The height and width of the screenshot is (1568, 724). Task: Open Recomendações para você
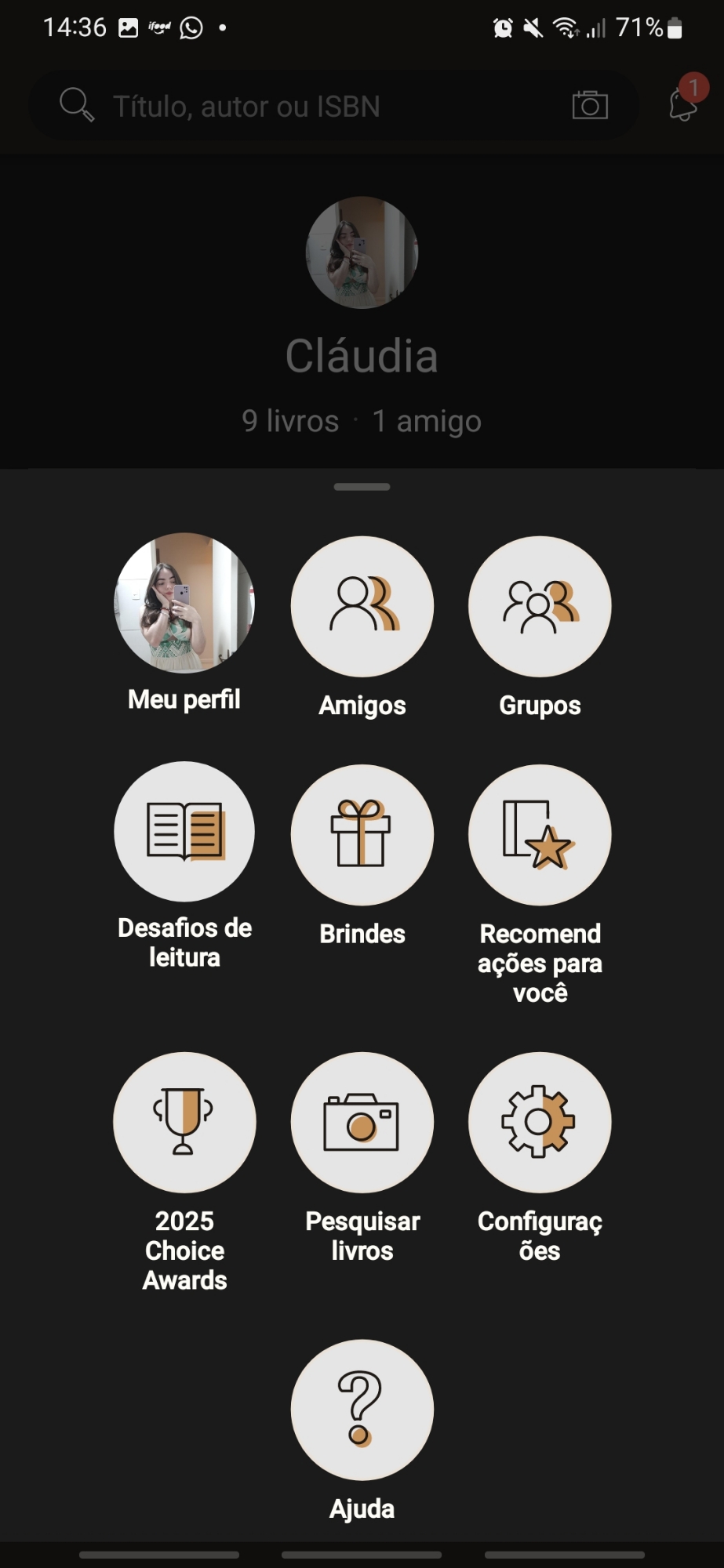[540, 834]
